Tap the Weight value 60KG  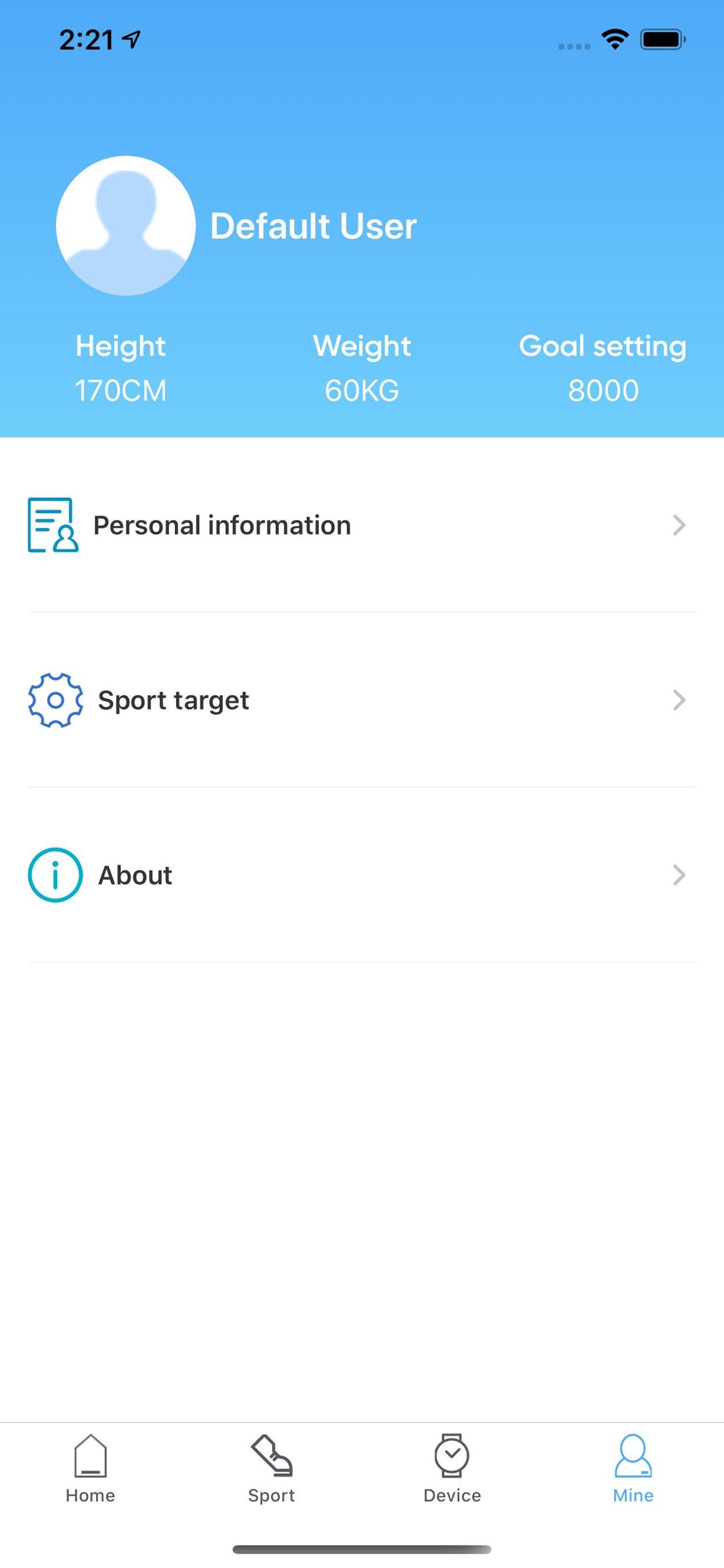coord(361,390)
